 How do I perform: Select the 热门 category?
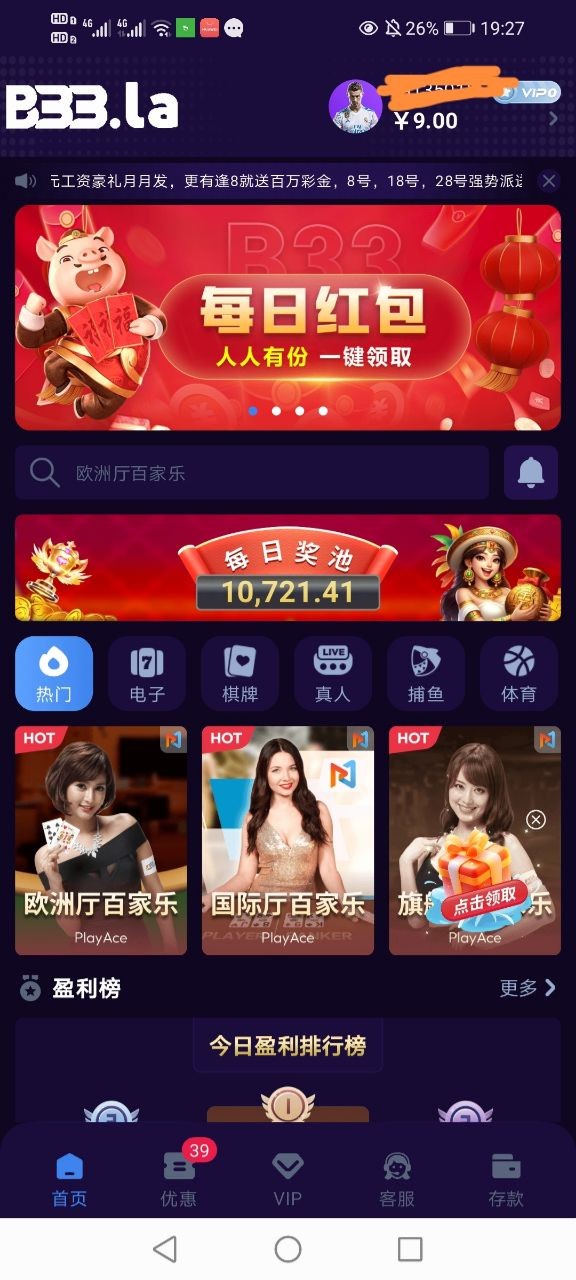pos(54,673)
